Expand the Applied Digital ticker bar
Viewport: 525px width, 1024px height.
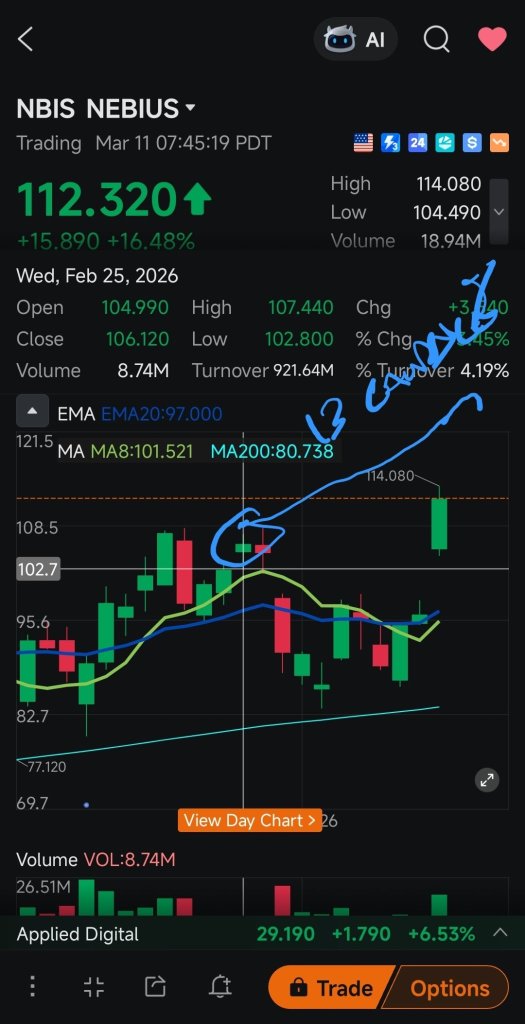pyautogui.click(x=500, y=933)
